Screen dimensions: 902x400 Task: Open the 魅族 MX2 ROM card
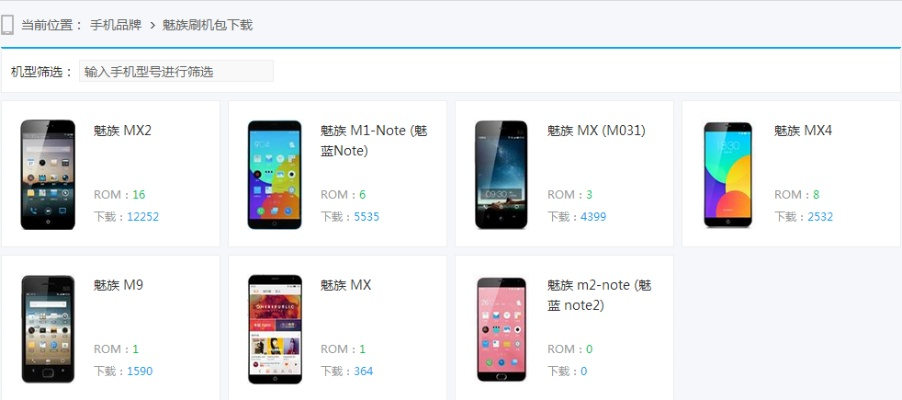click(x=110, y=173)
